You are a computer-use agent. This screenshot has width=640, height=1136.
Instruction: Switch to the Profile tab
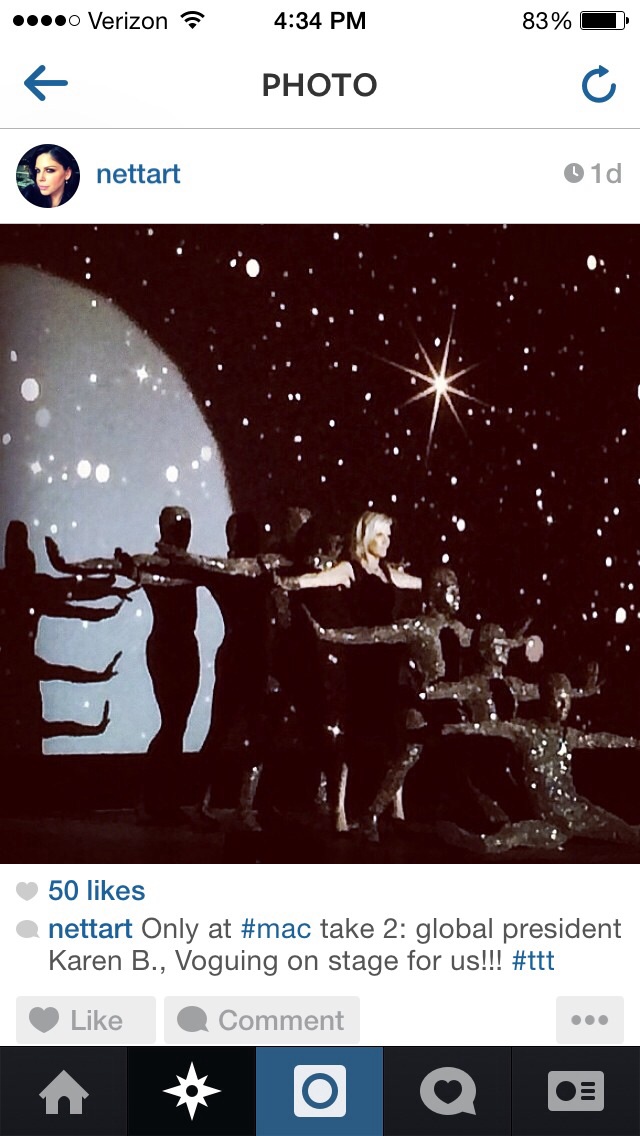(x=576, y=1091)
